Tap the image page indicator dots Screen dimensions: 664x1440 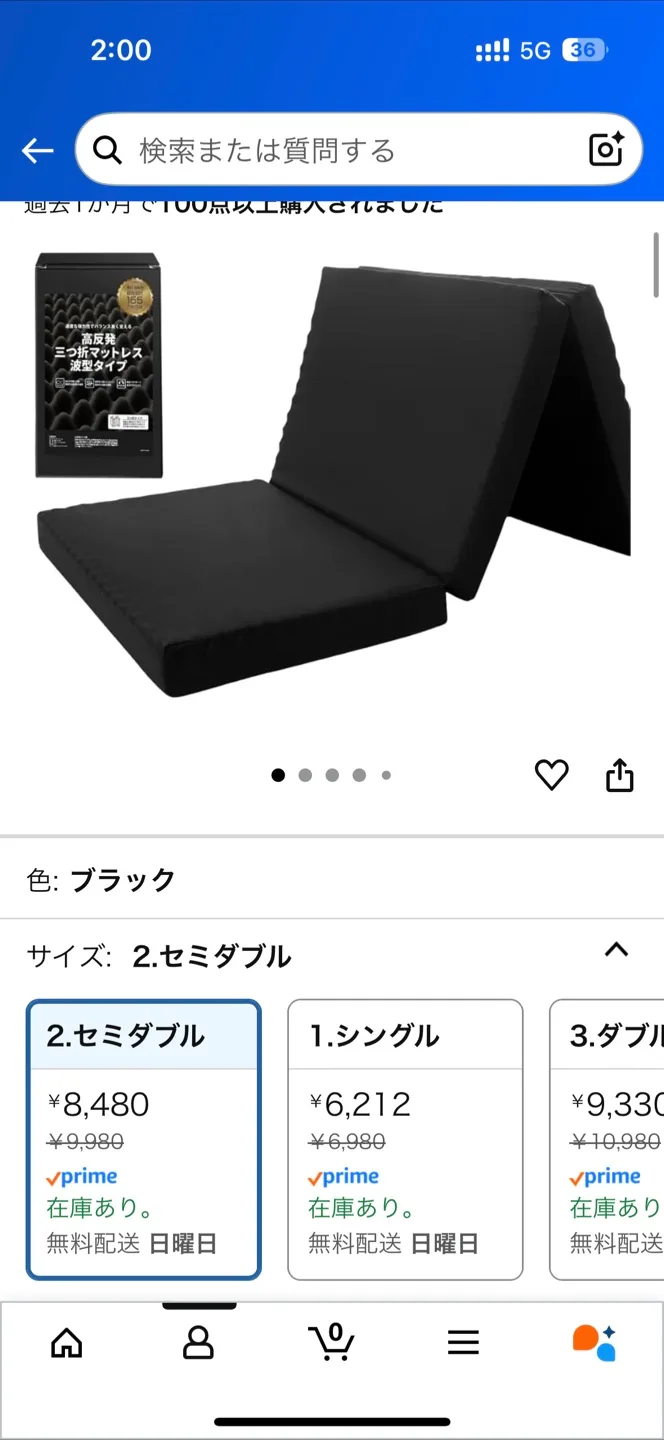[x=332, y=775]
